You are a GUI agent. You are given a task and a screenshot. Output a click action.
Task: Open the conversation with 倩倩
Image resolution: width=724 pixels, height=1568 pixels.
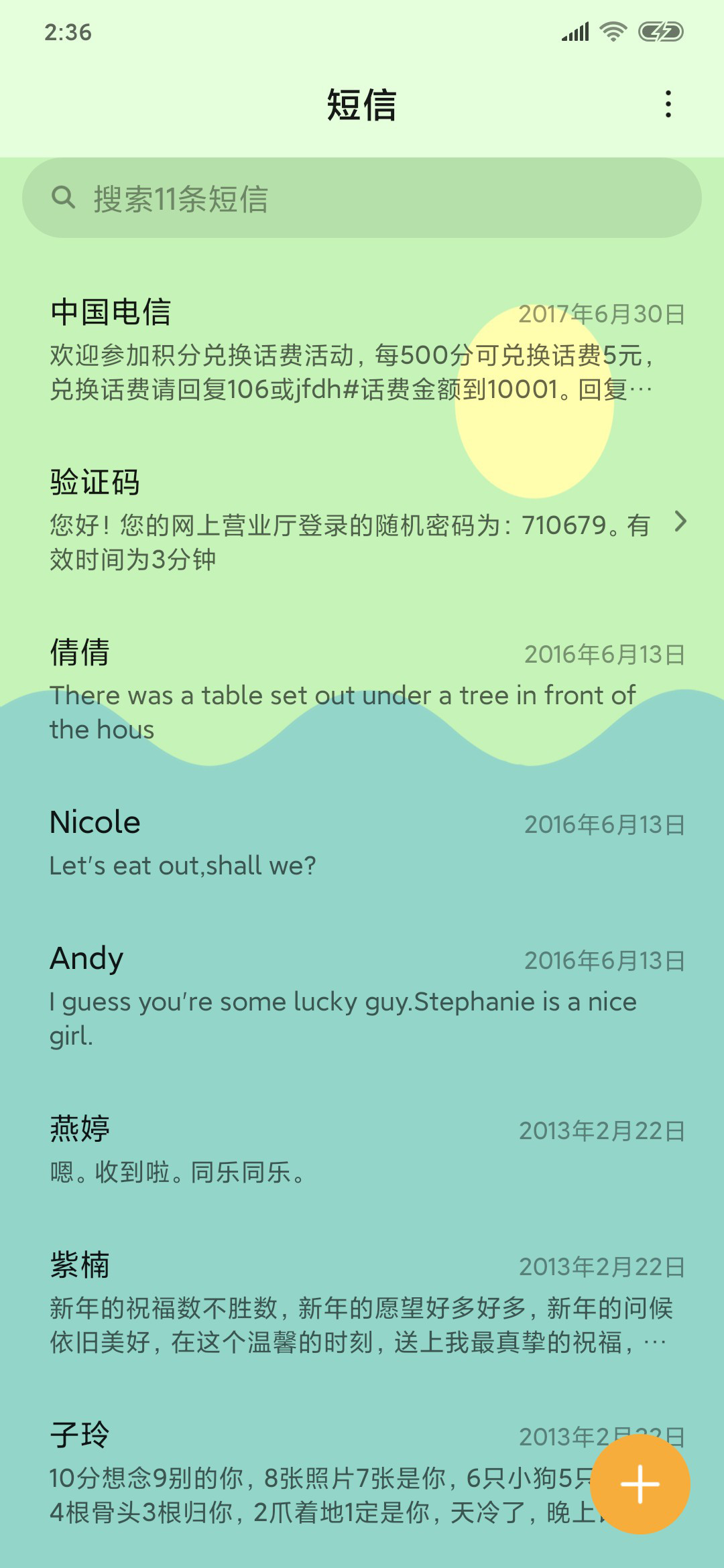362,691
